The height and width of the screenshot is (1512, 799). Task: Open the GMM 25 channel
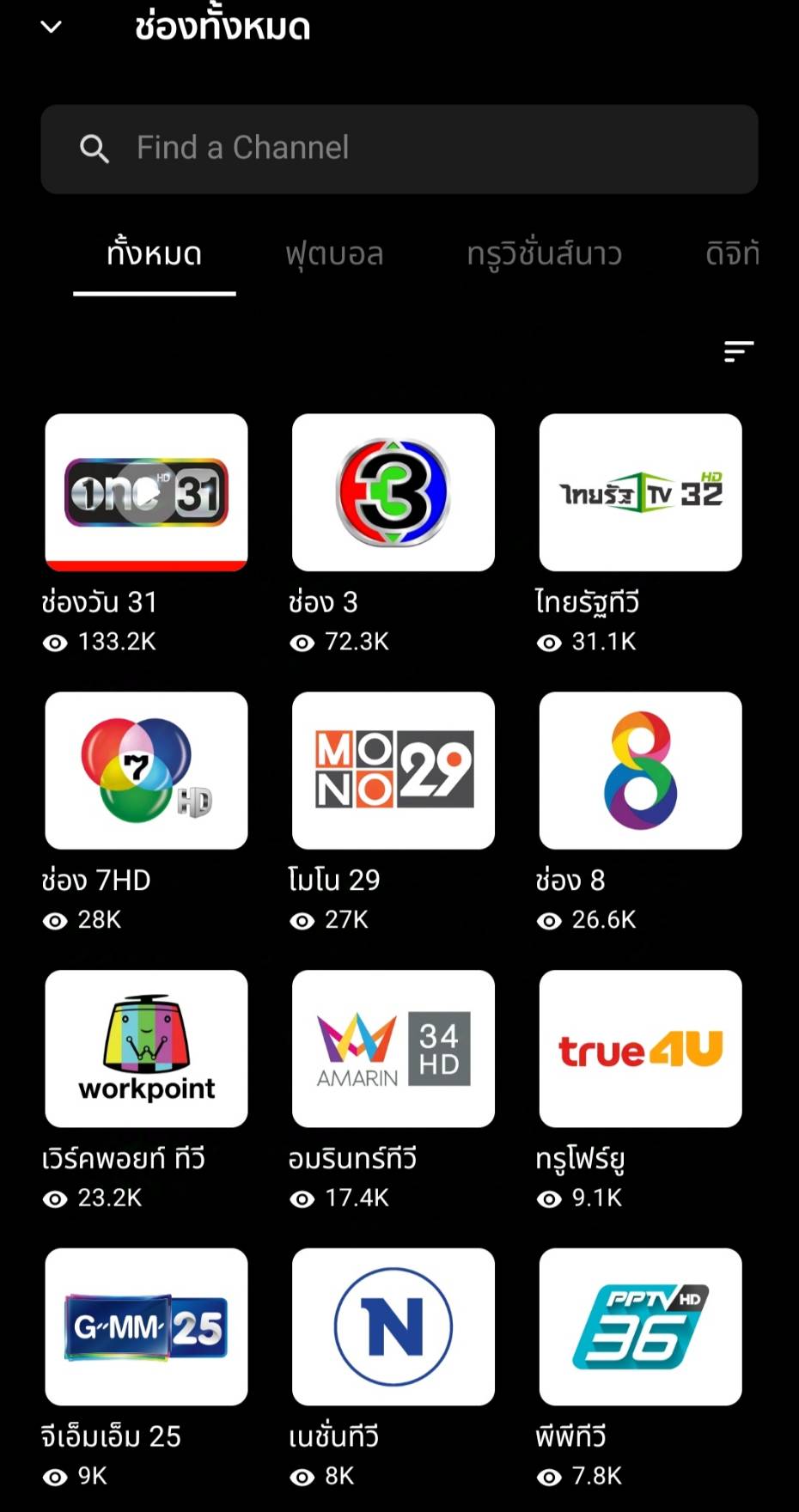146,1326
